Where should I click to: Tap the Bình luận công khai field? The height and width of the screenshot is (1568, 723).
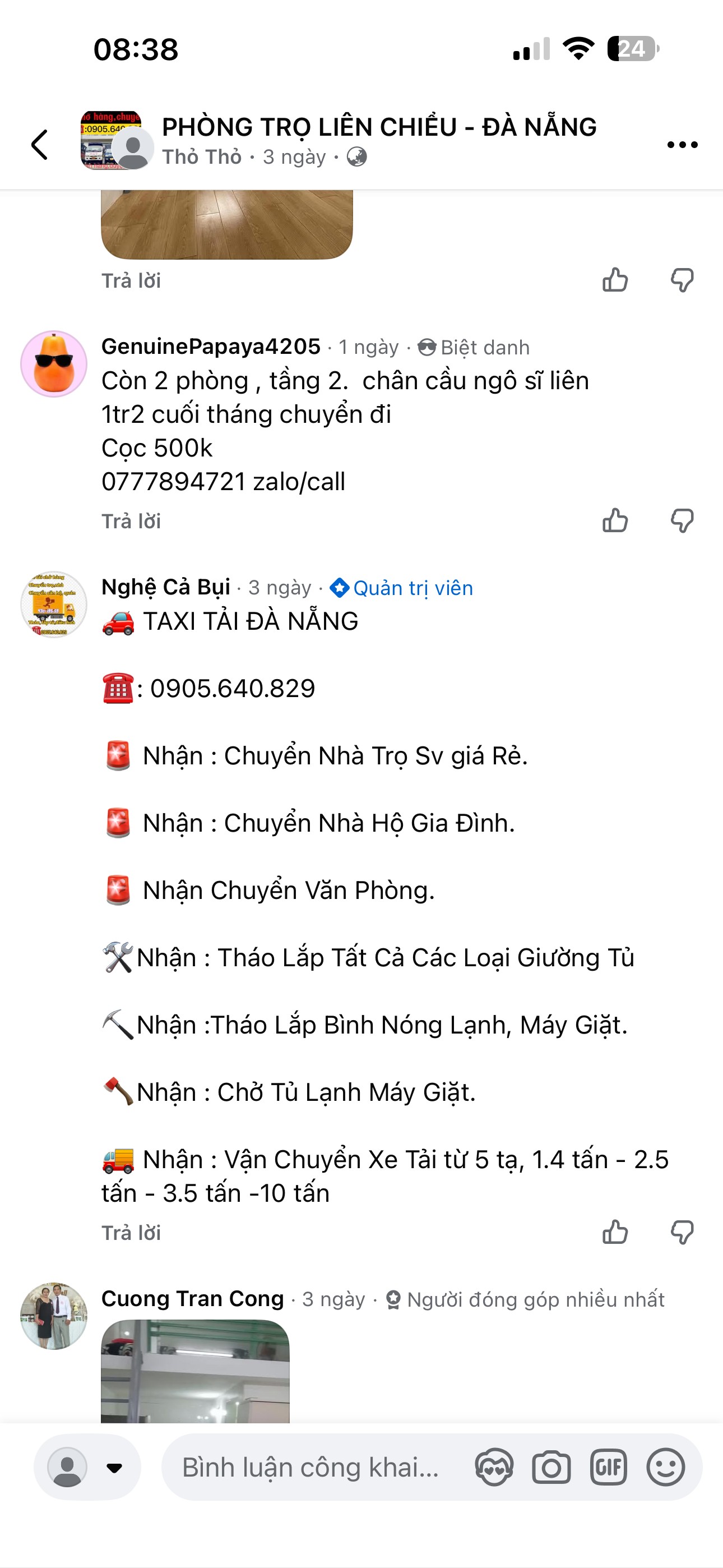(x=310, y=1468)
